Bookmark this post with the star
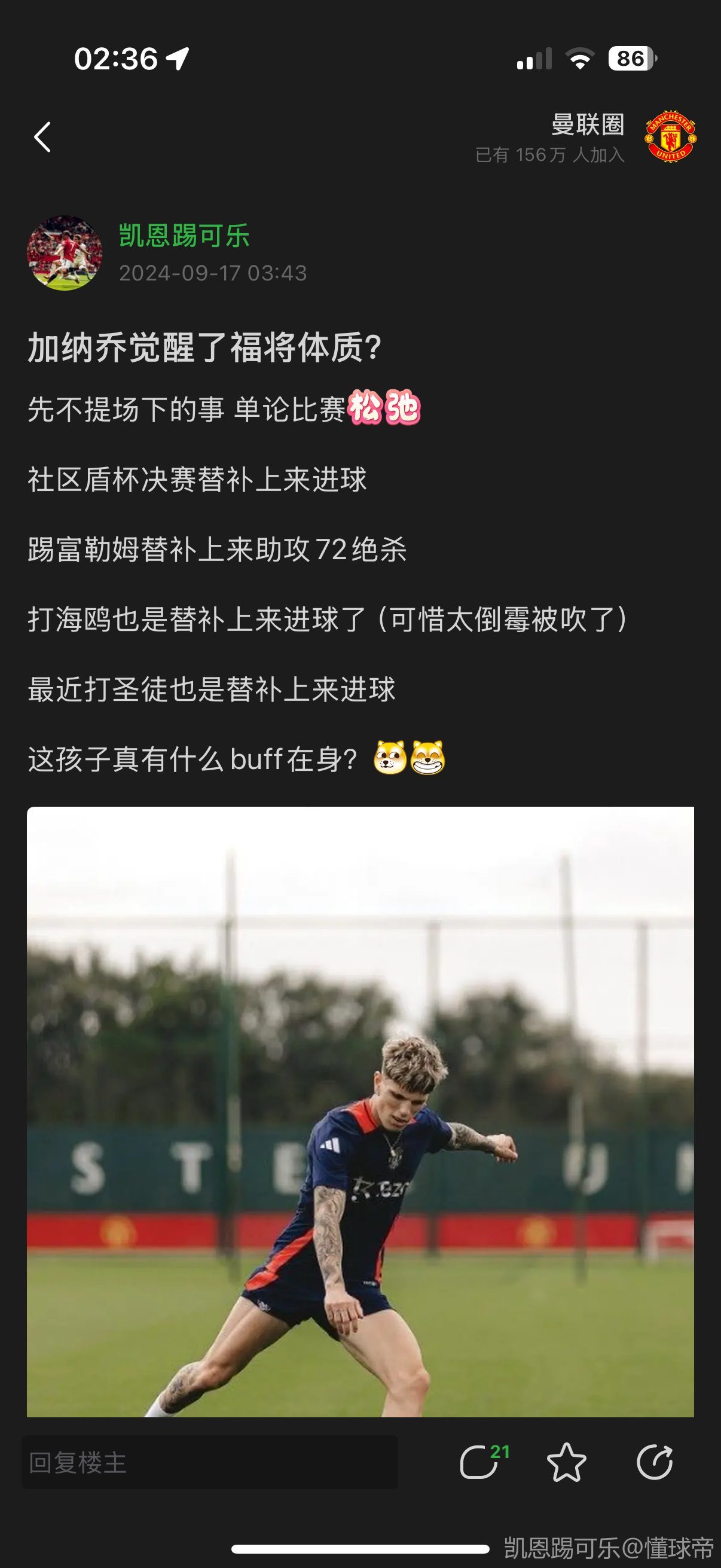The height and width of the screenshot is (1568, 721). [x=566, y=1462]
